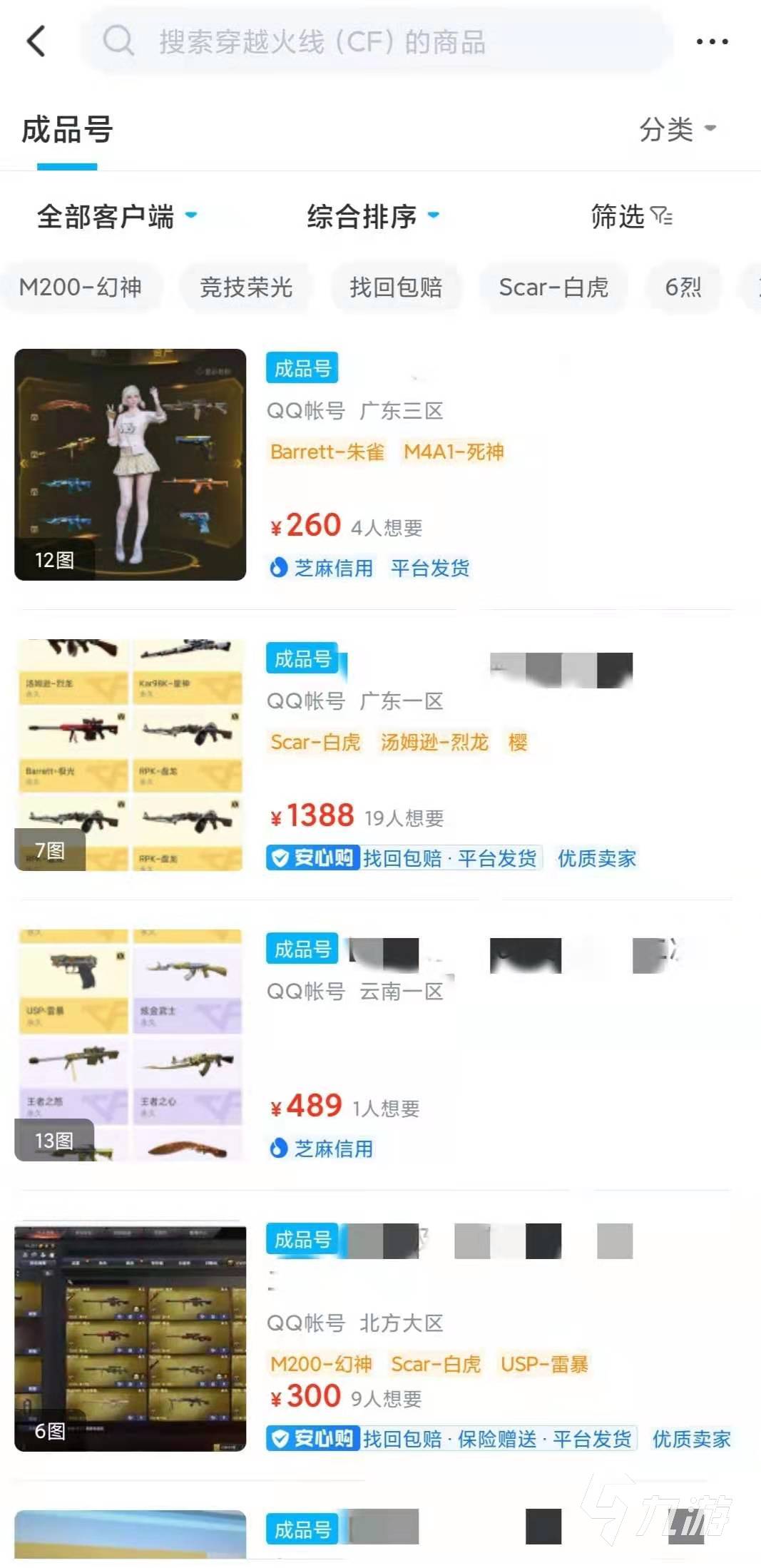Choose the Scar-白虎 filter chip
Image resolution: width=761 pixels, height=1568 pixels.
553,287
